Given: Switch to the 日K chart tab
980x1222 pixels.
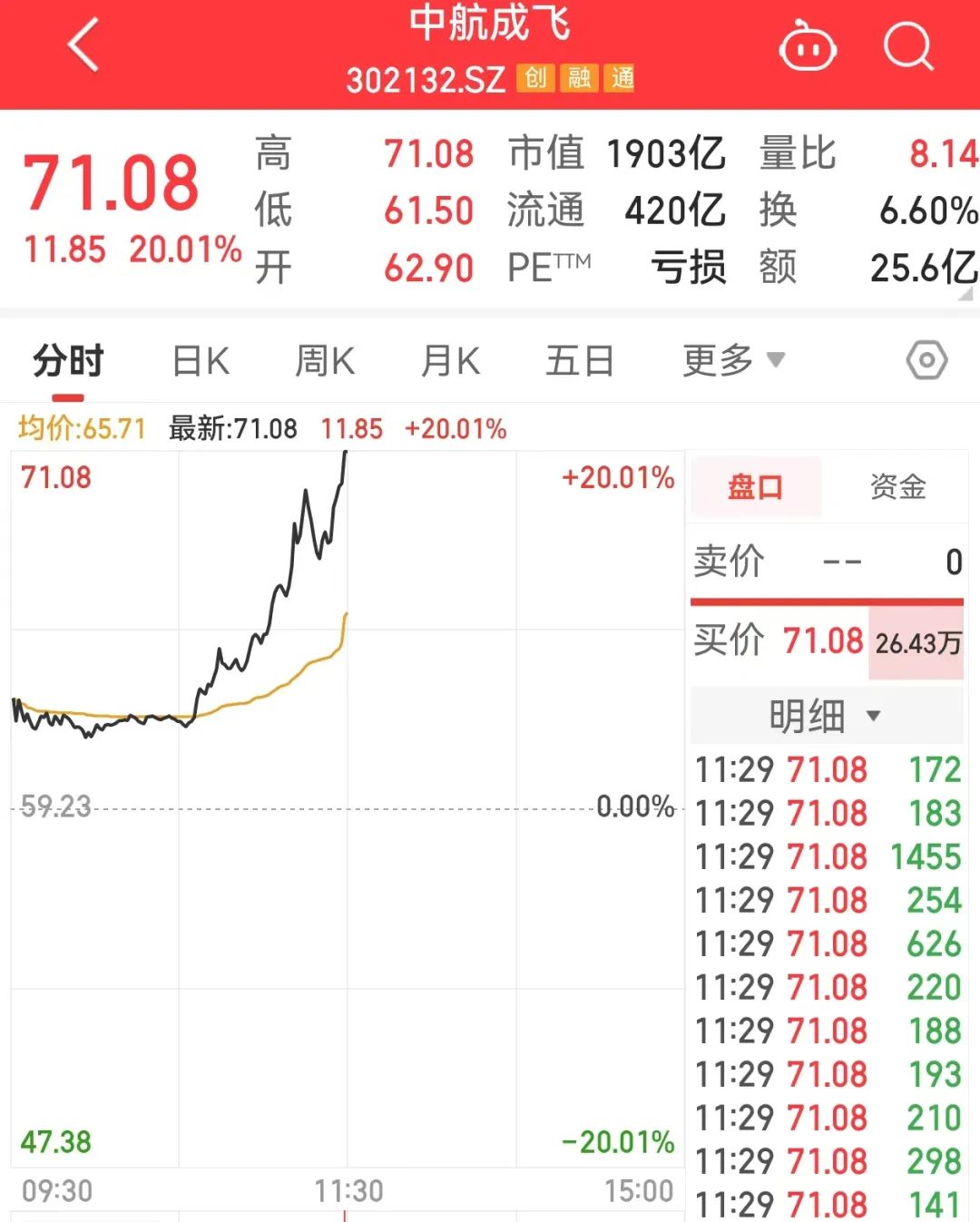Looking at the screenshot, I should tap(201, 361).
